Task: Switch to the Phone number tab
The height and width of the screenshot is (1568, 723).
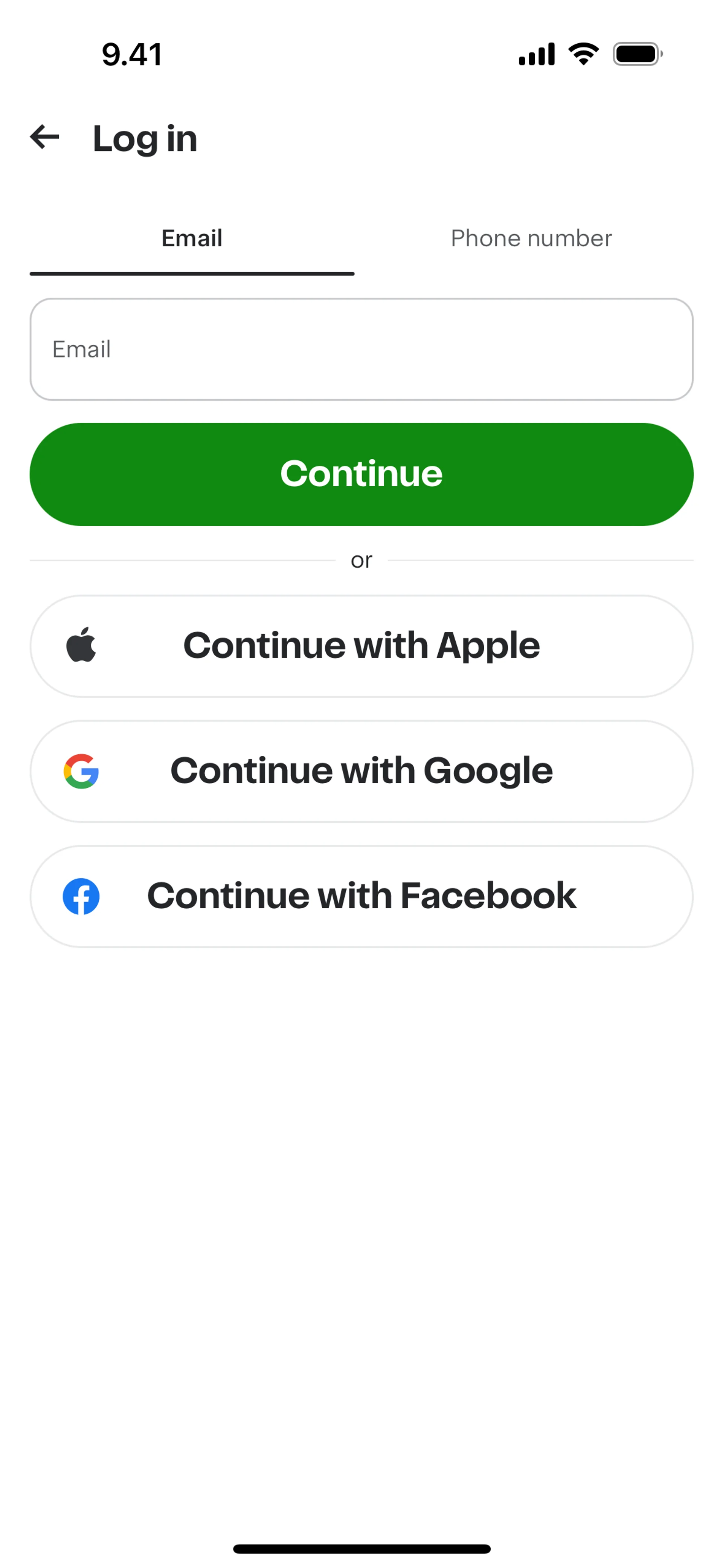Action: [531, 238]
